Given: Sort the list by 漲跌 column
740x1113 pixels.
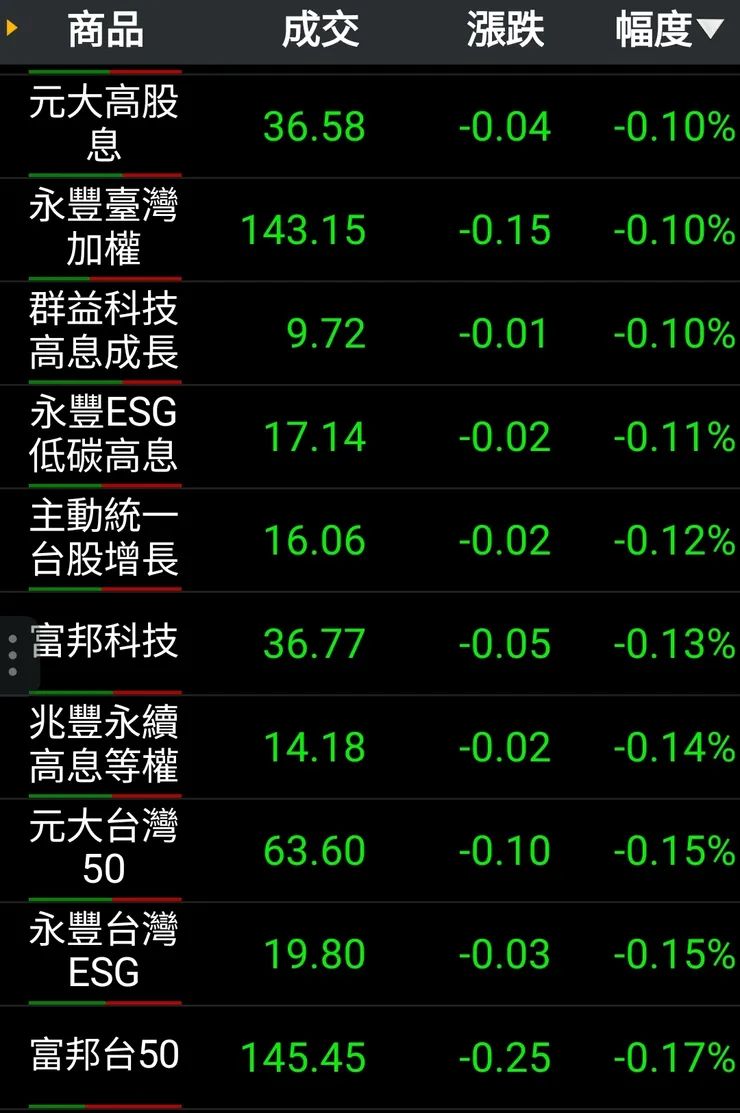Looking at the screenshot, I should click(x=505, y=30).
